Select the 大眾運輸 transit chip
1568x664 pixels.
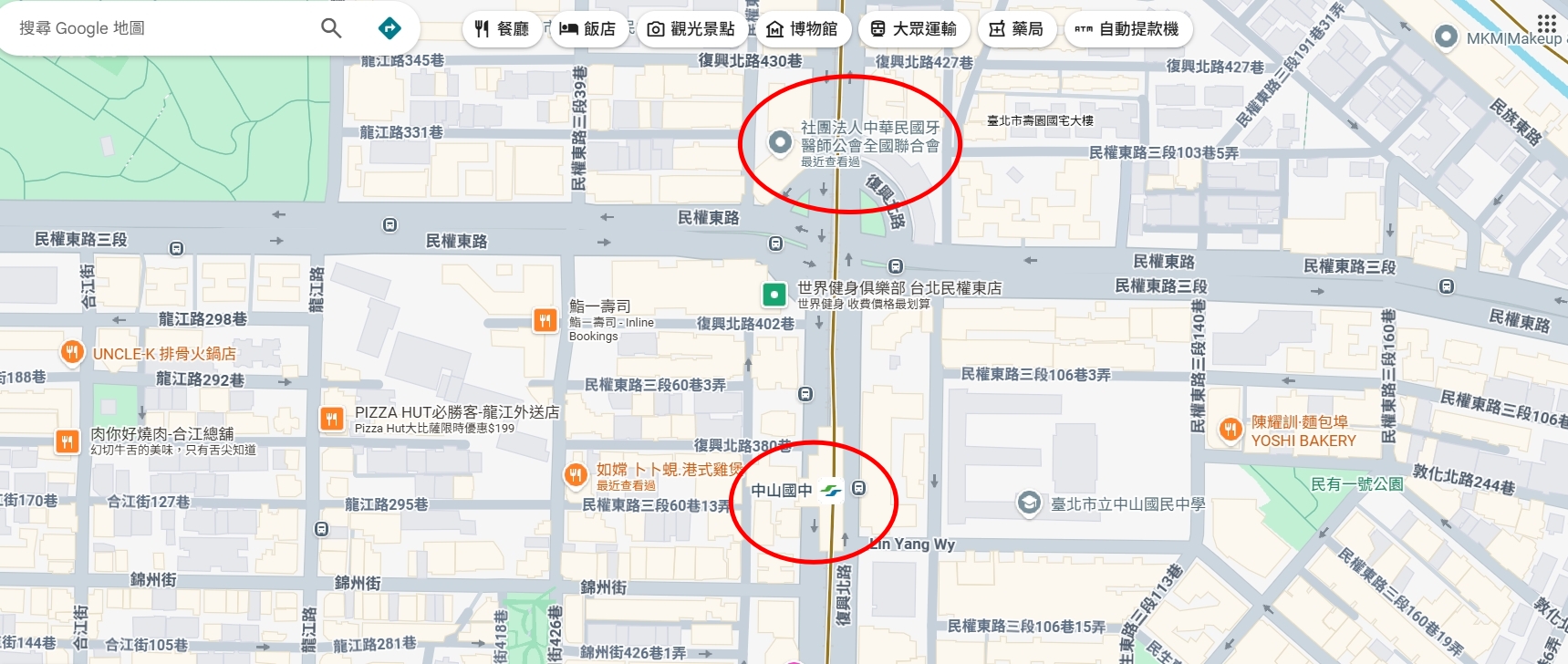tap(914, 29)
